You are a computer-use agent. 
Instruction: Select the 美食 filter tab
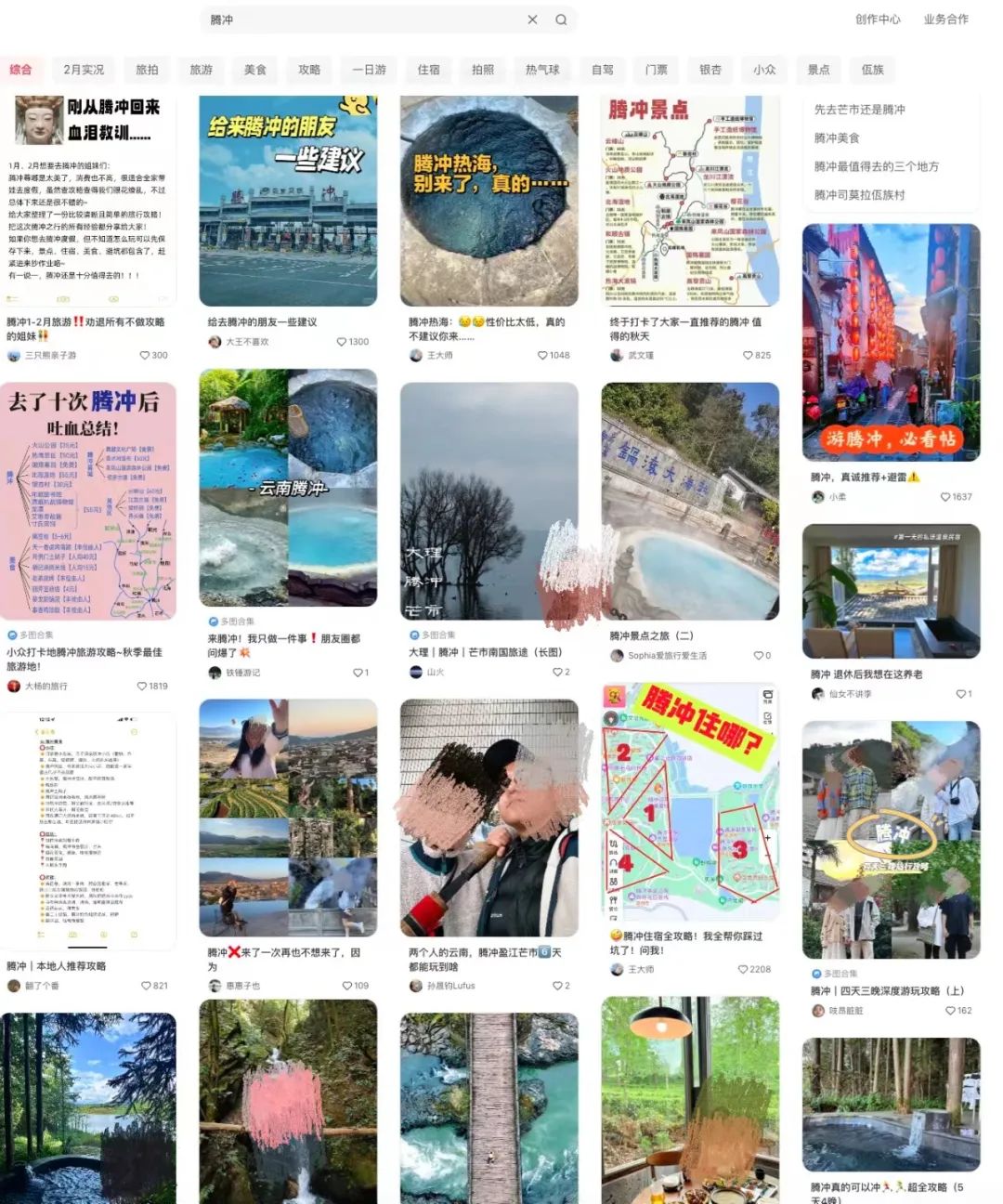point(254,70)
